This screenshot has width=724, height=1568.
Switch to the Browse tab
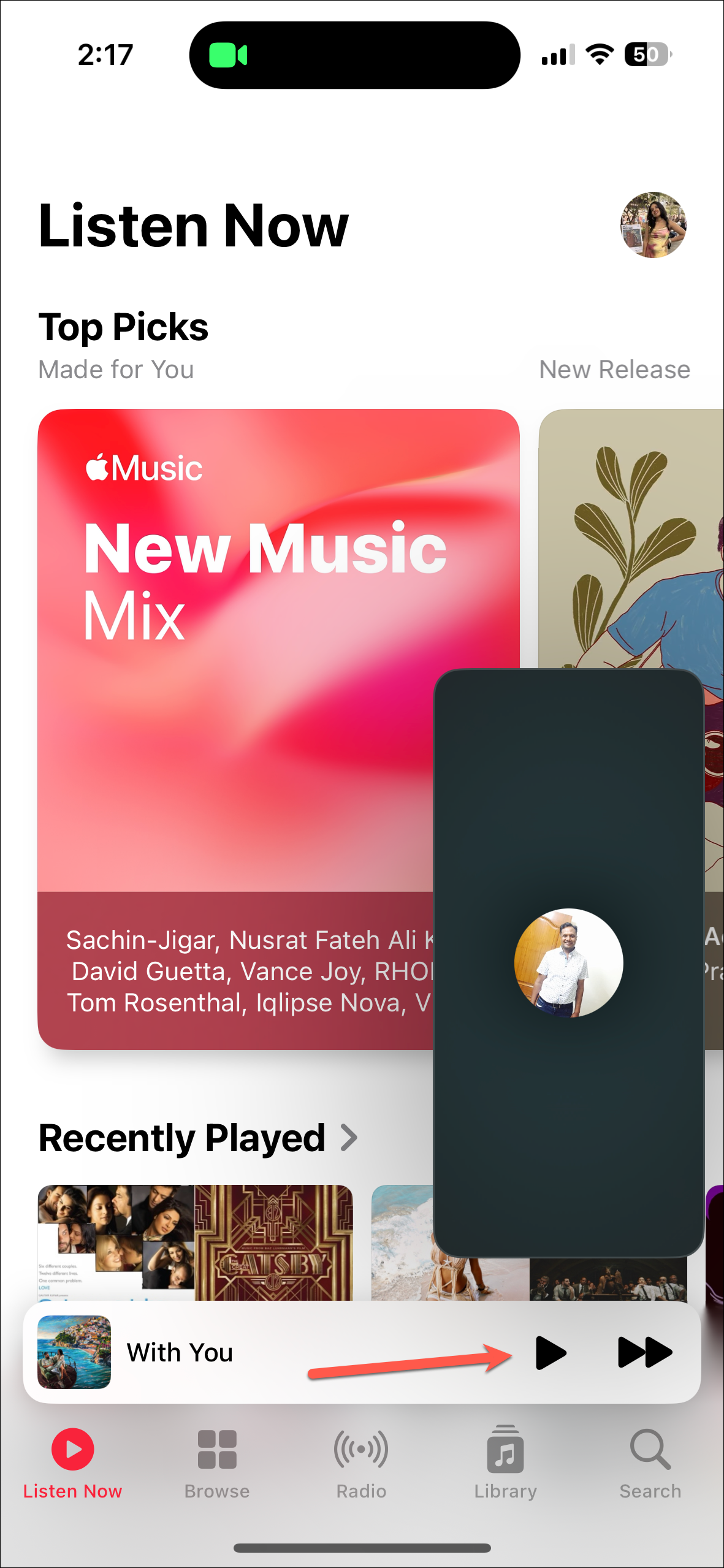point(217,1463)
